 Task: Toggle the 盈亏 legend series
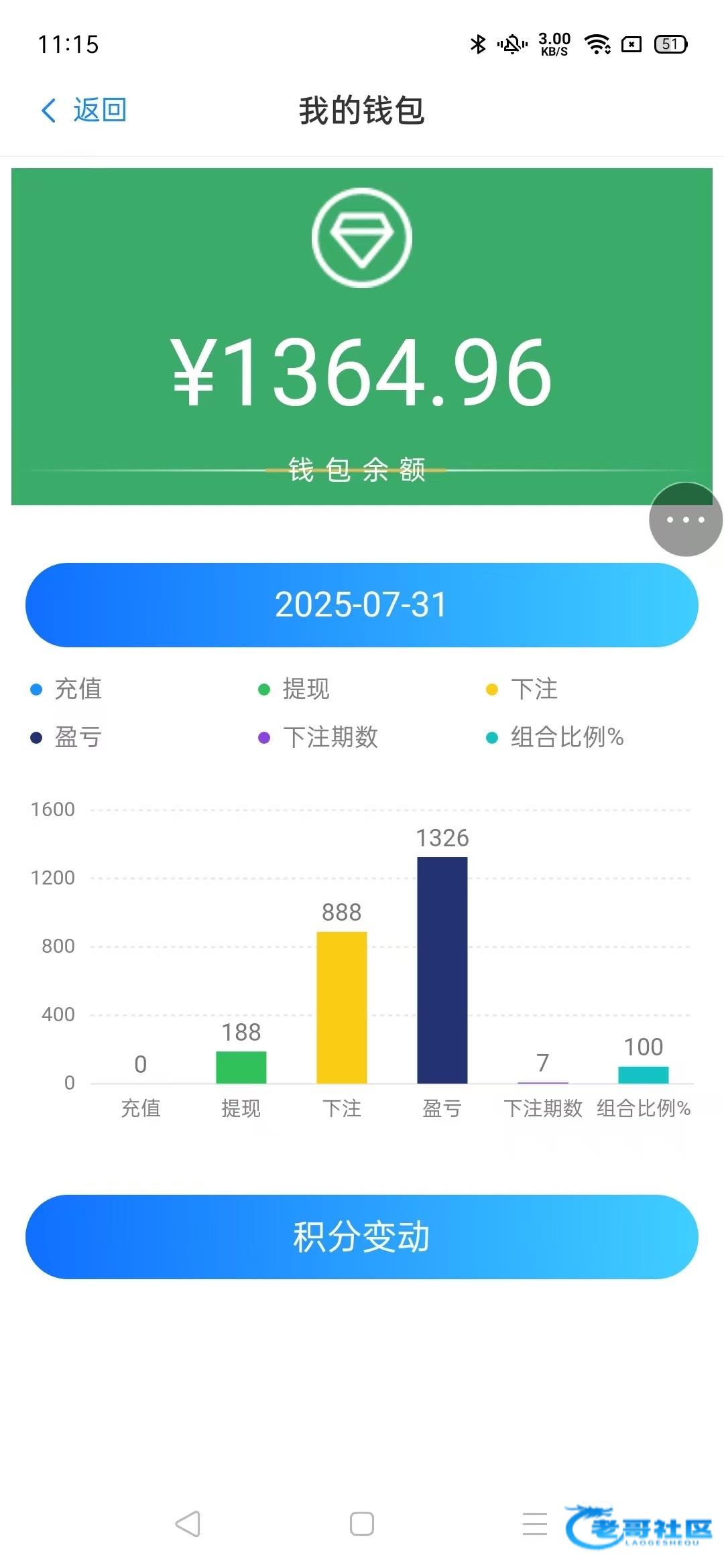tap(66, 737)
